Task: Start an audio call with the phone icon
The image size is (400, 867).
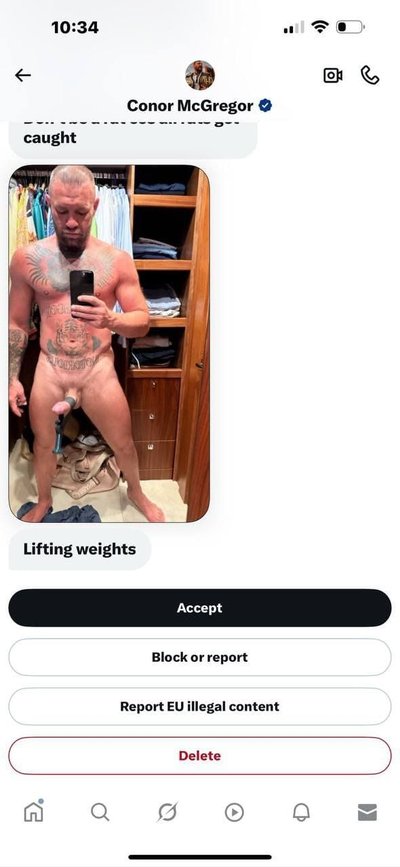Action: click(370, 75)
